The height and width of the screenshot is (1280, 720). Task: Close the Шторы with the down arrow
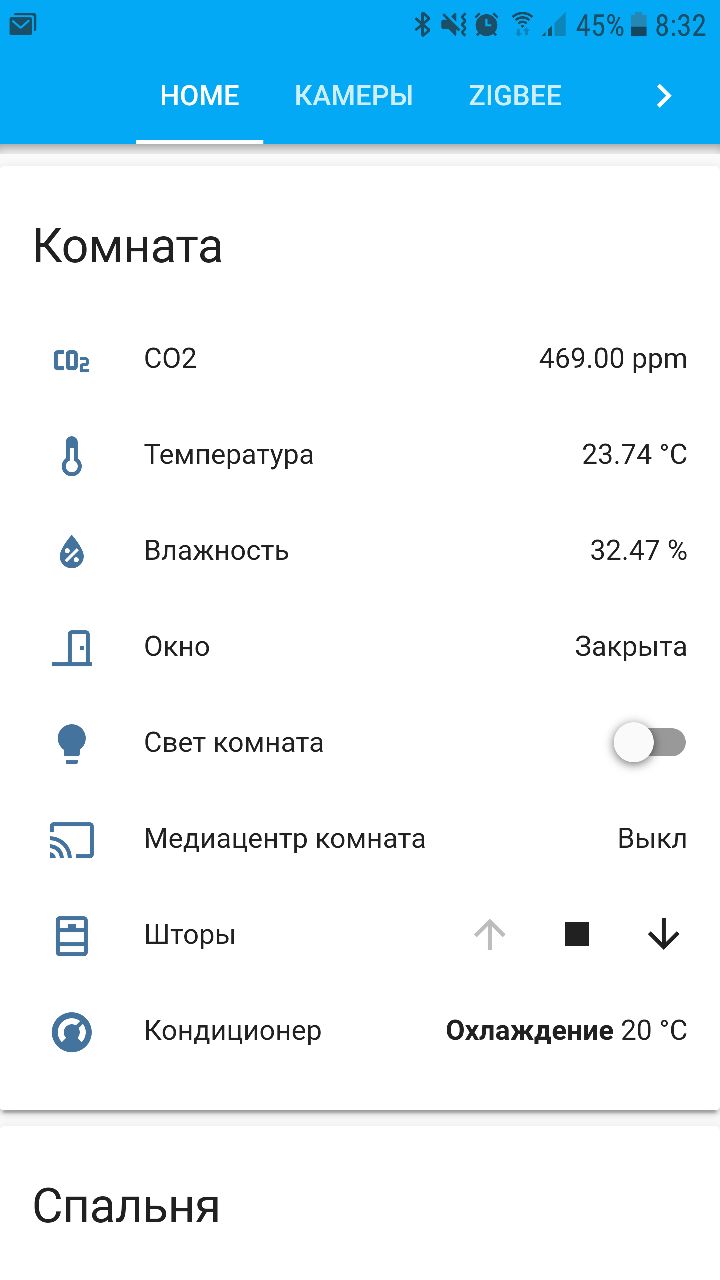[663, 935]
